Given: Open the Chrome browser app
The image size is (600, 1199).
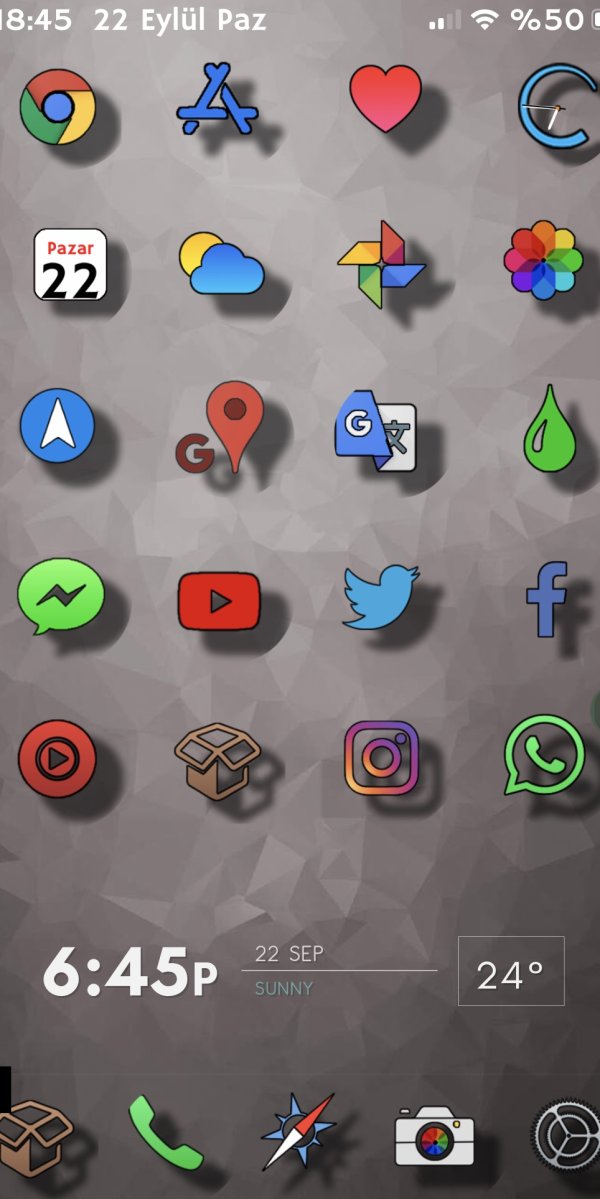Looking at the screenshot, I should (x=57, y=104).
